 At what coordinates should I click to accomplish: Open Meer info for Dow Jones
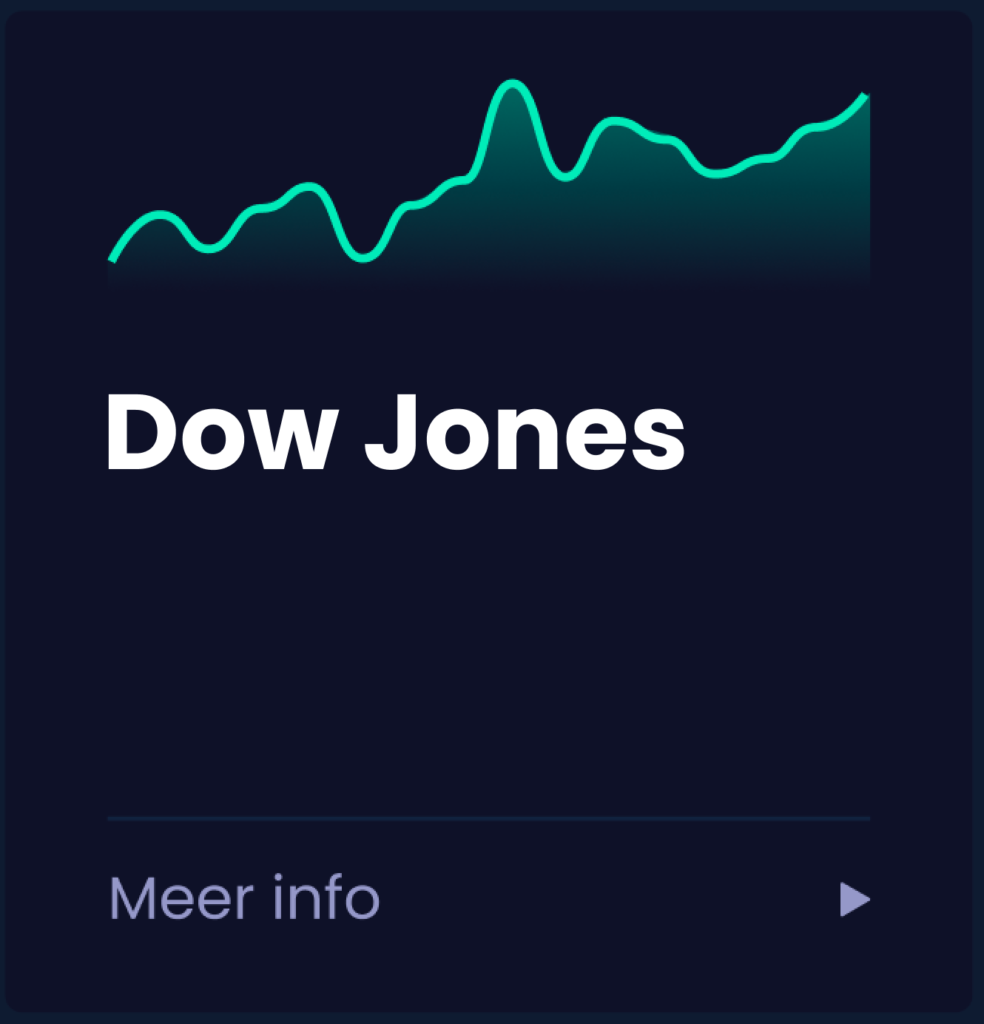pos(244,898)
